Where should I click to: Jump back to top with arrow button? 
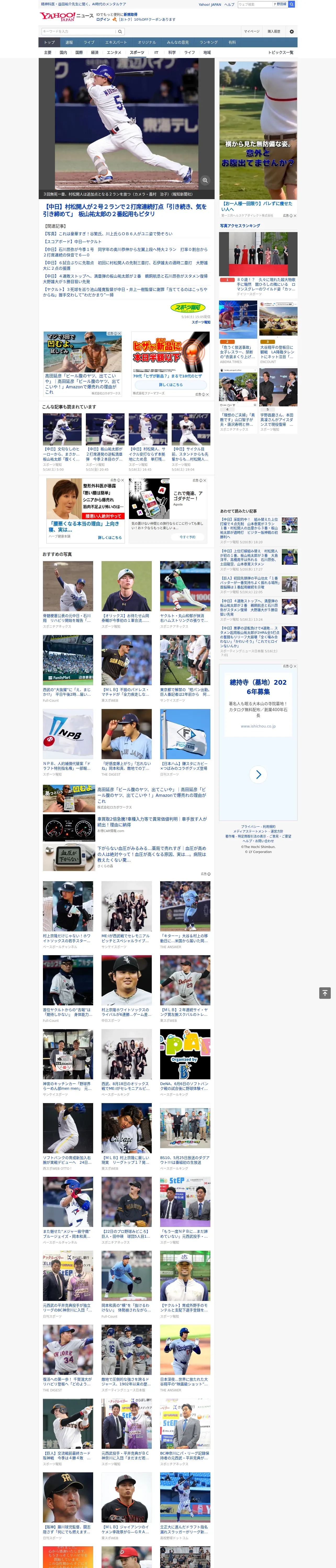tap(324, 993)
